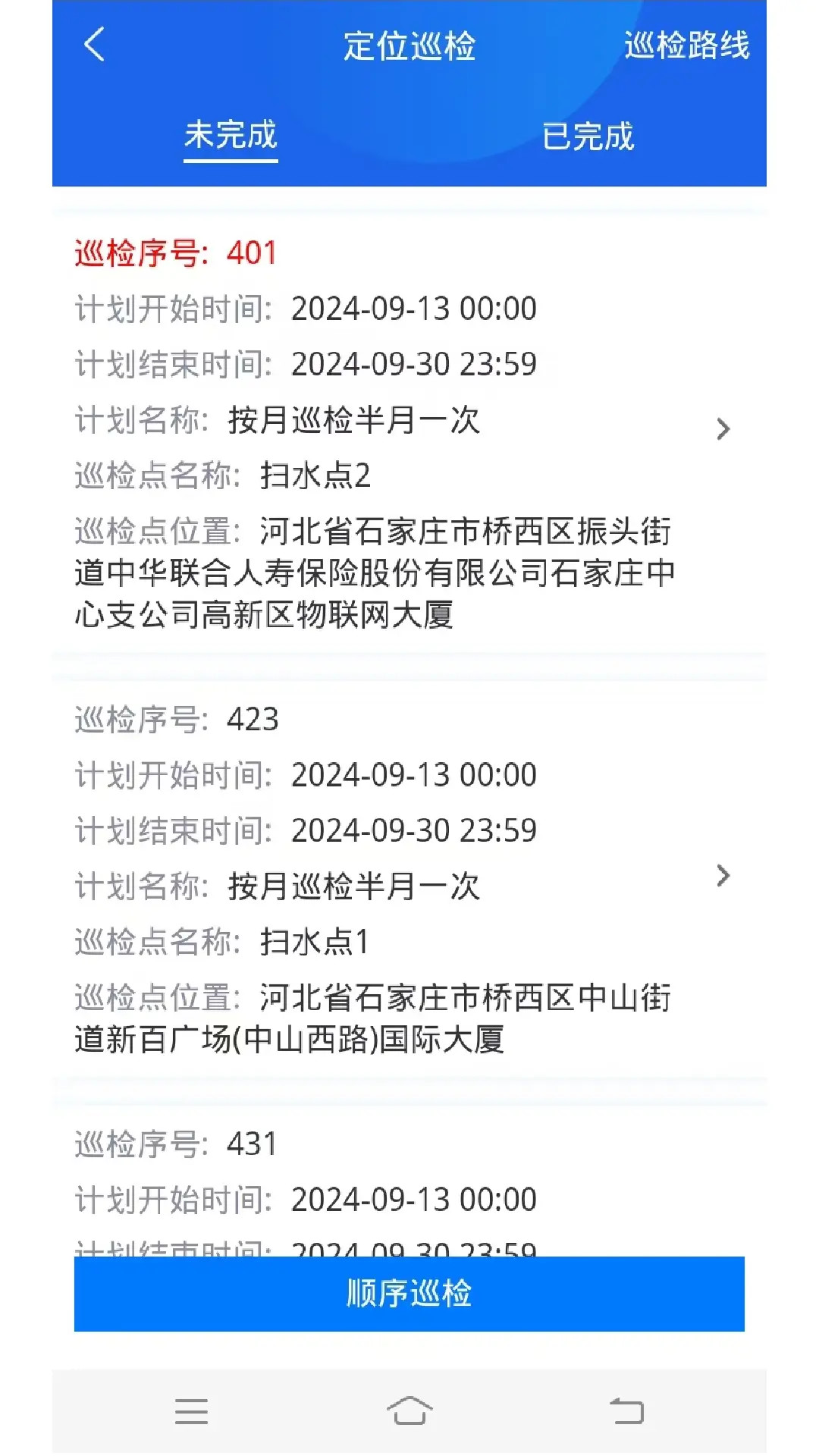
Task: Select the red 巡检序号 401 text
Action: point(176,251)
